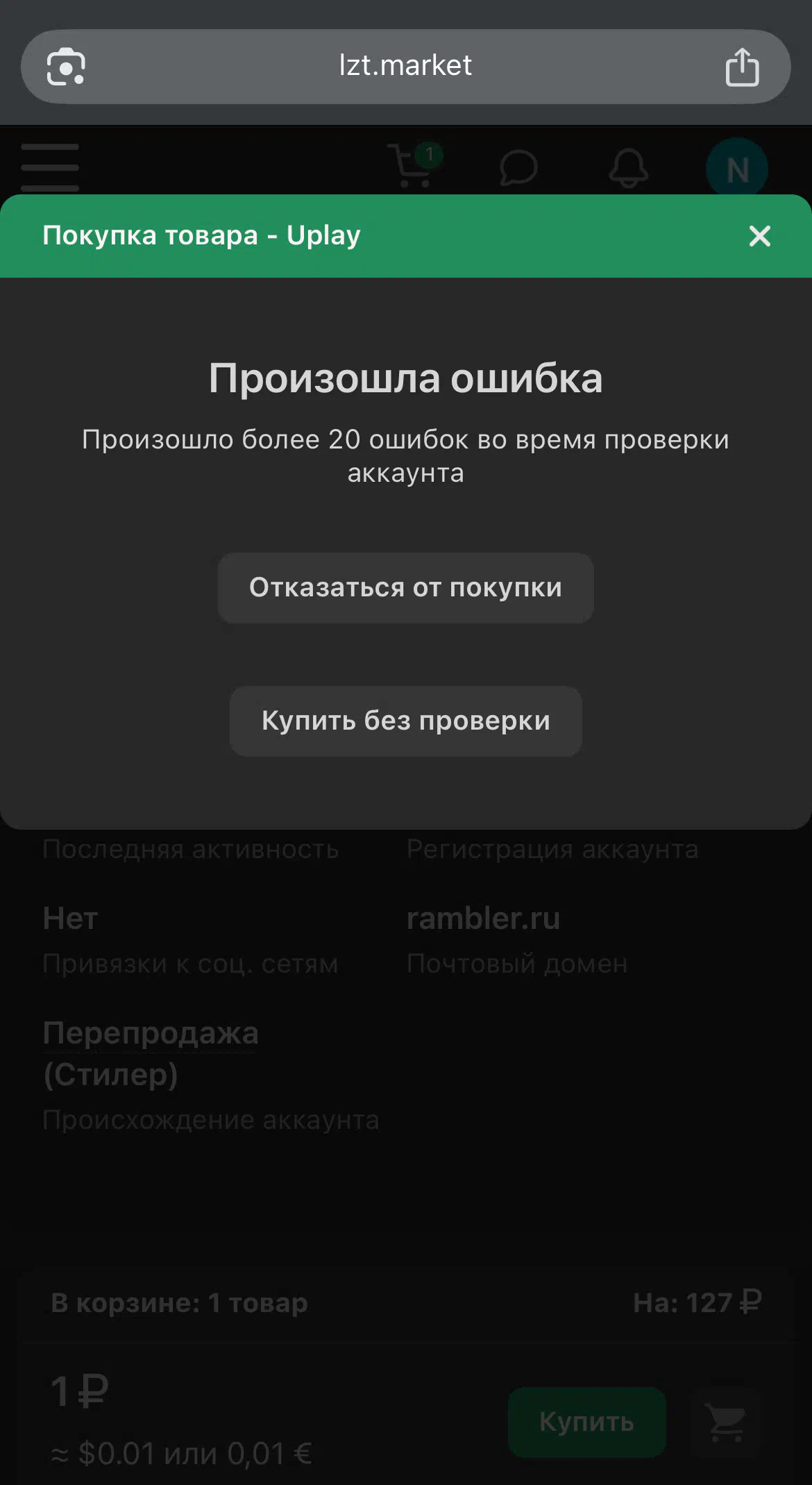Close the purchase error dialog
812x1485 pixels.
[760, 236]
